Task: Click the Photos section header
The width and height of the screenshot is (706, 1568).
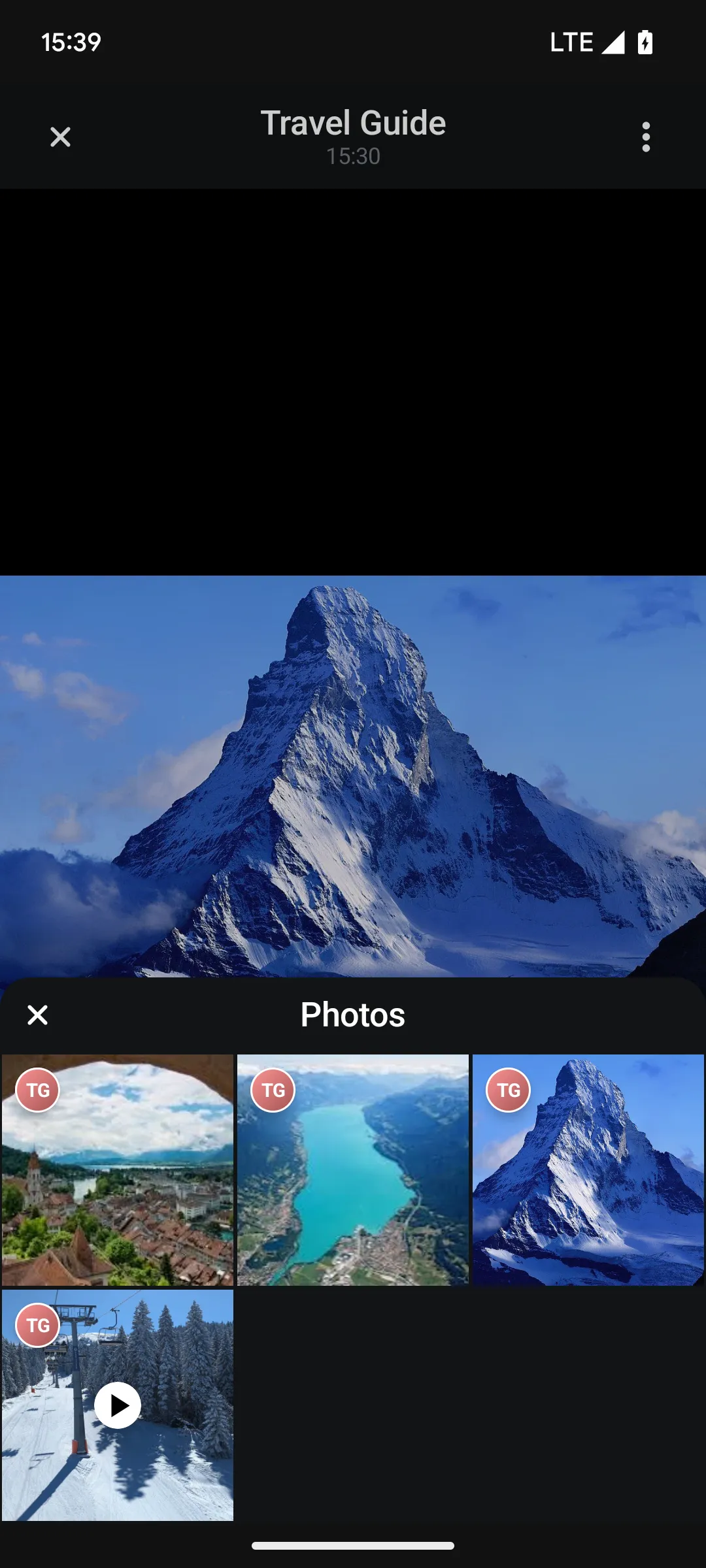Action: (353, 1015)
